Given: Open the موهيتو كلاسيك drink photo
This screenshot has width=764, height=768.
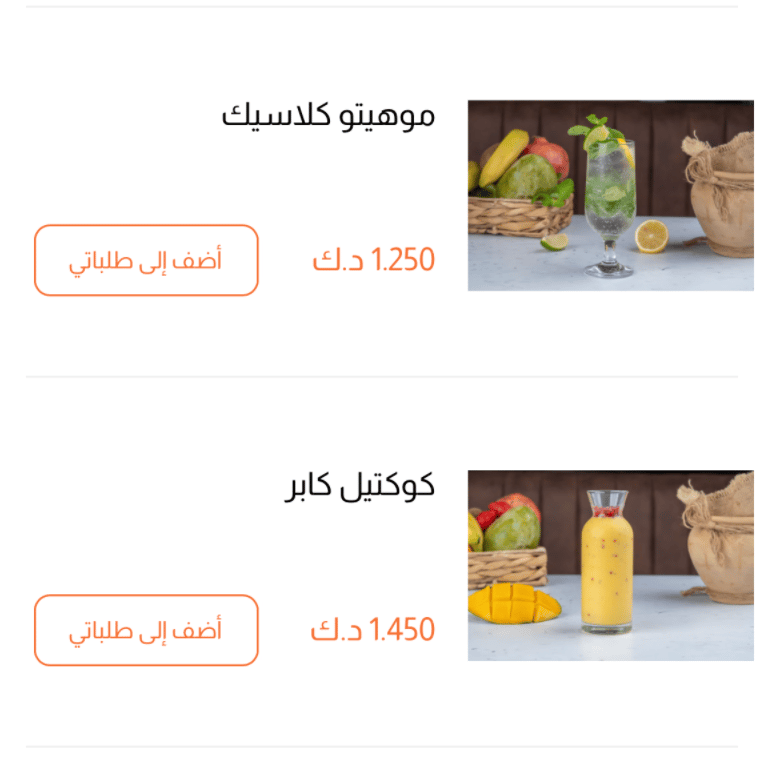Looking at the screenshot, I should (610, 195).
